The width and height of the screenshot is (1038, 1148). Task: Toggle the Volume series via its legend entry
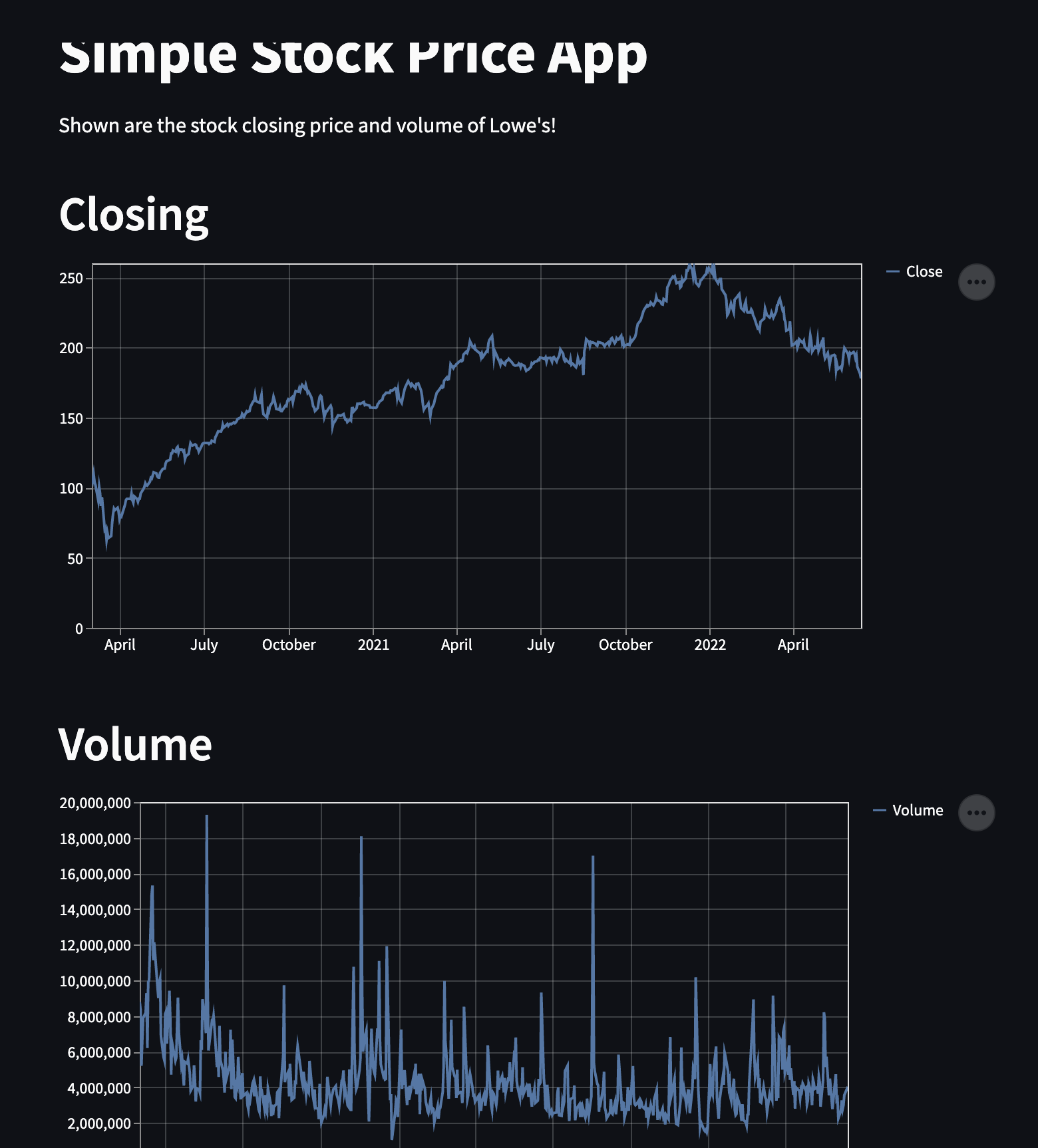[x=918, y=810]
